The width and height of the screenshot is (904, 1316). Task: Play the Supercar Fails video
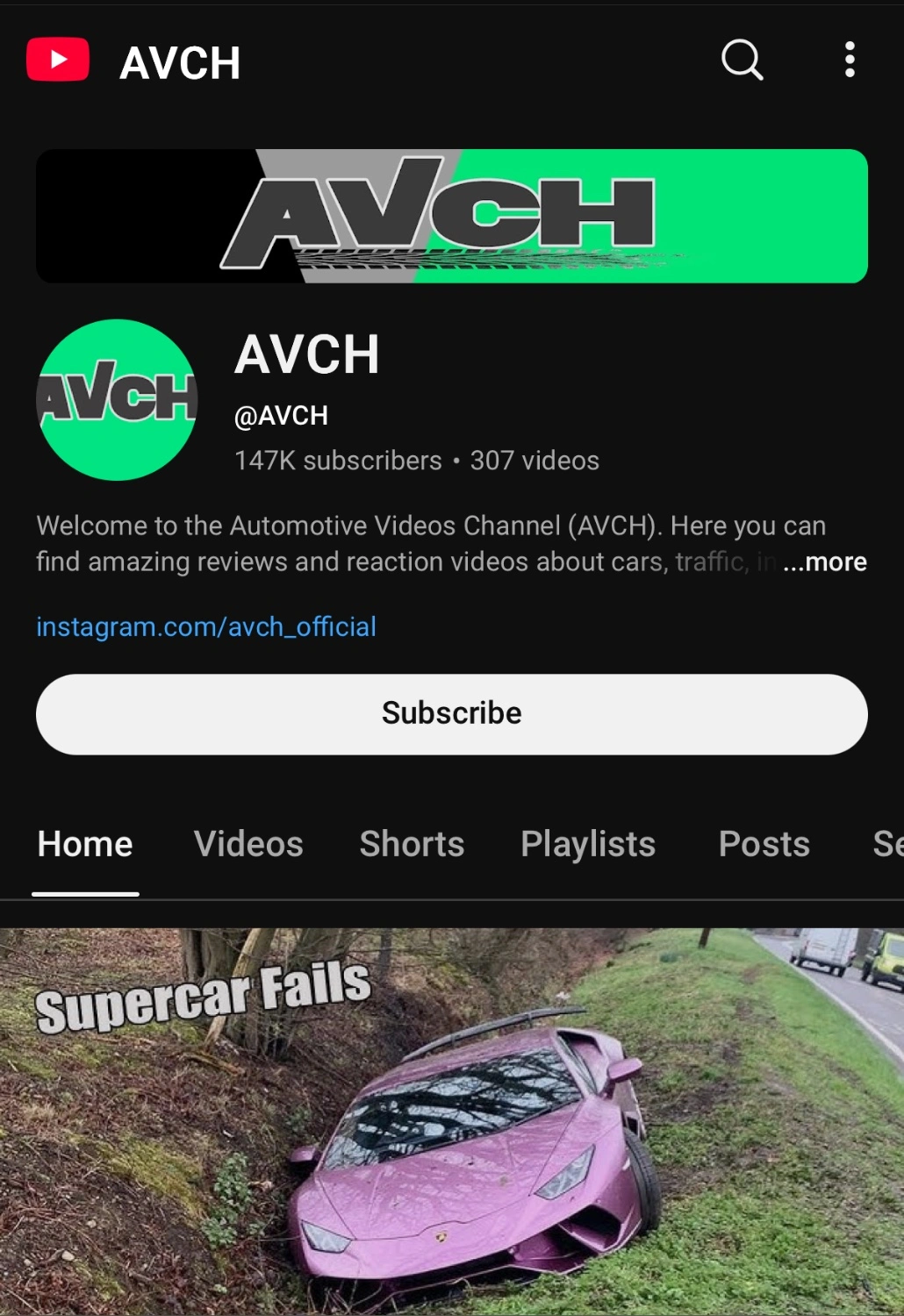coord(452,1123)
